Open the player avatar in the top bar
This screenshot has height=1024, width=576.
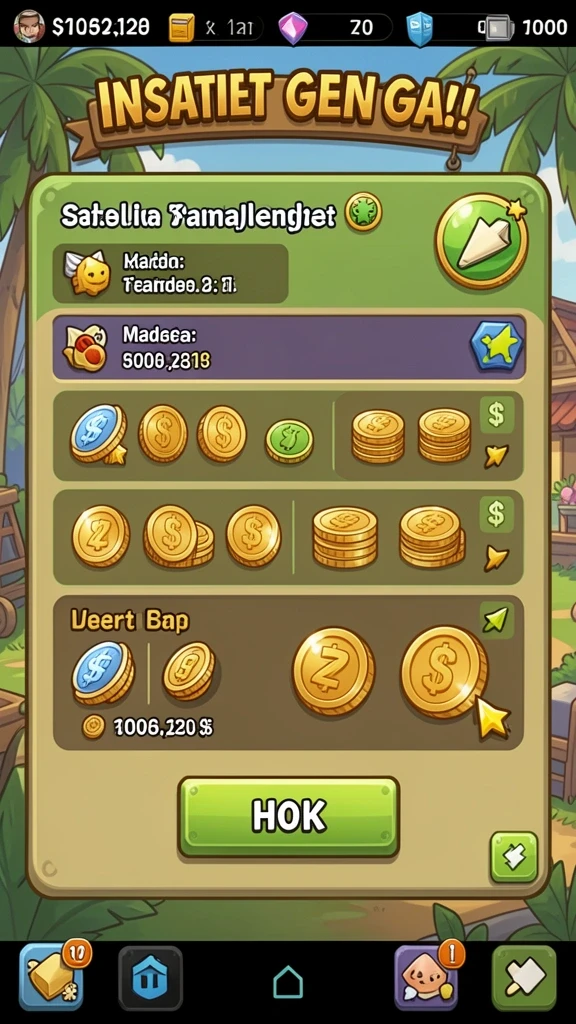pyautogui.click(x=29, y=26)
